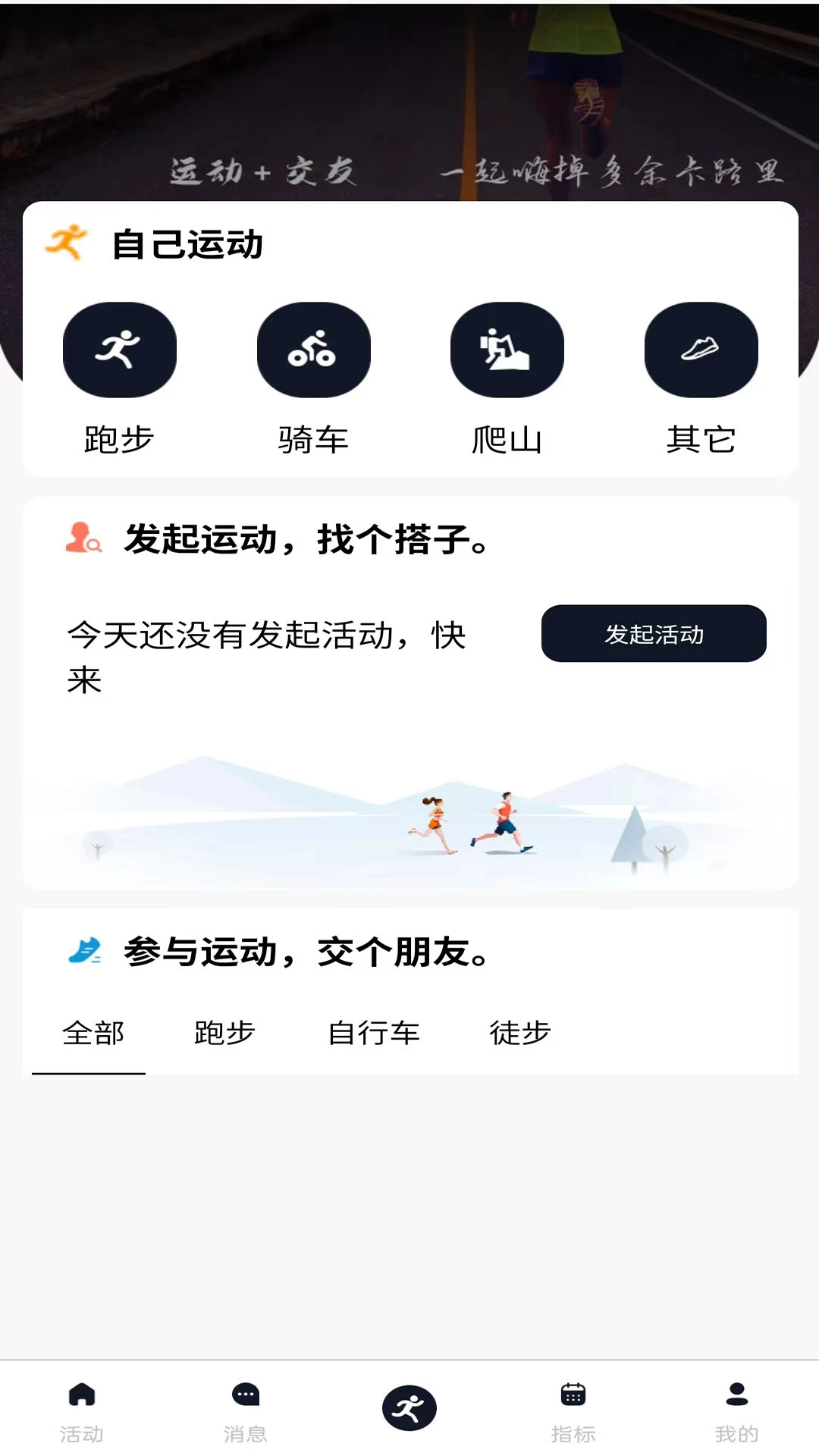Select the 跑步 running icon
819x1456 pixels.
click(x=120, y=350)
